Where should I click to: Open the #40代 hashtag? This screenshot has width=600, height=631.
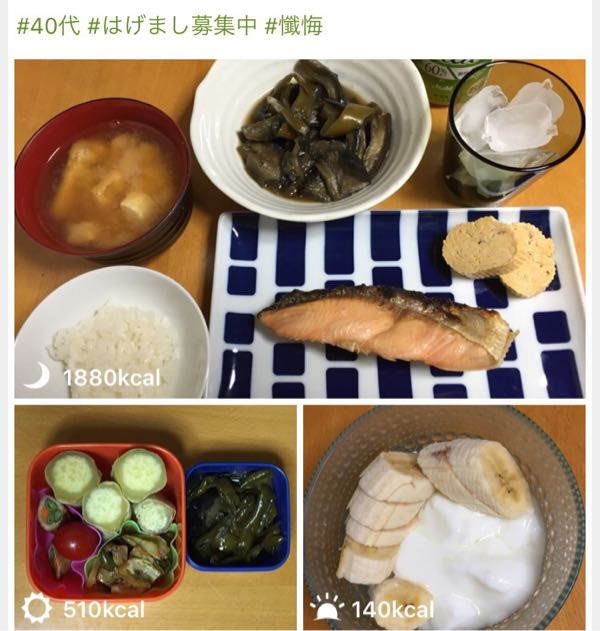47,26
